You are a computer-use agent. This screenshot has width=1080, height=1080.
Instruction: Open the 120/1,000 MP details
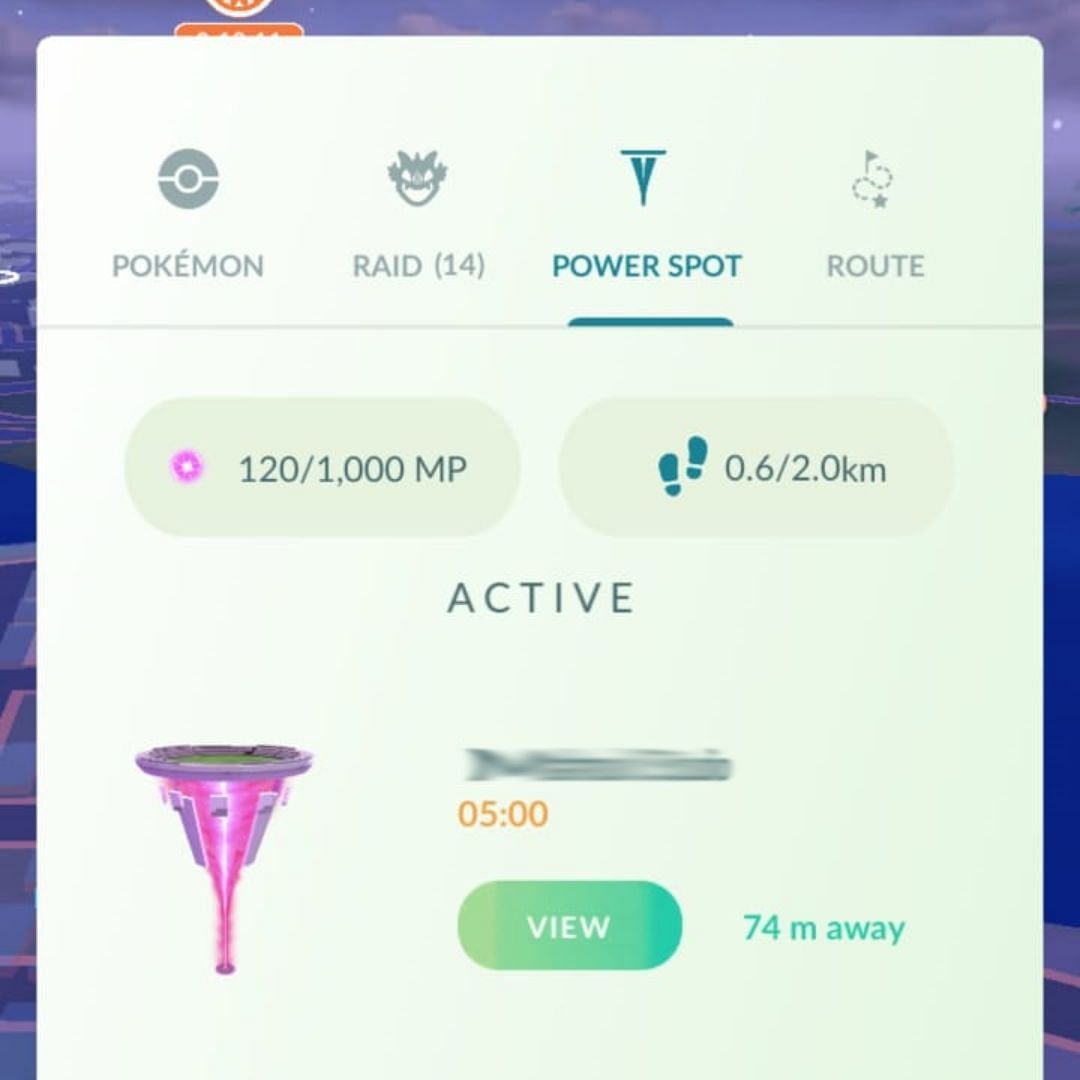tap(322, 468)
